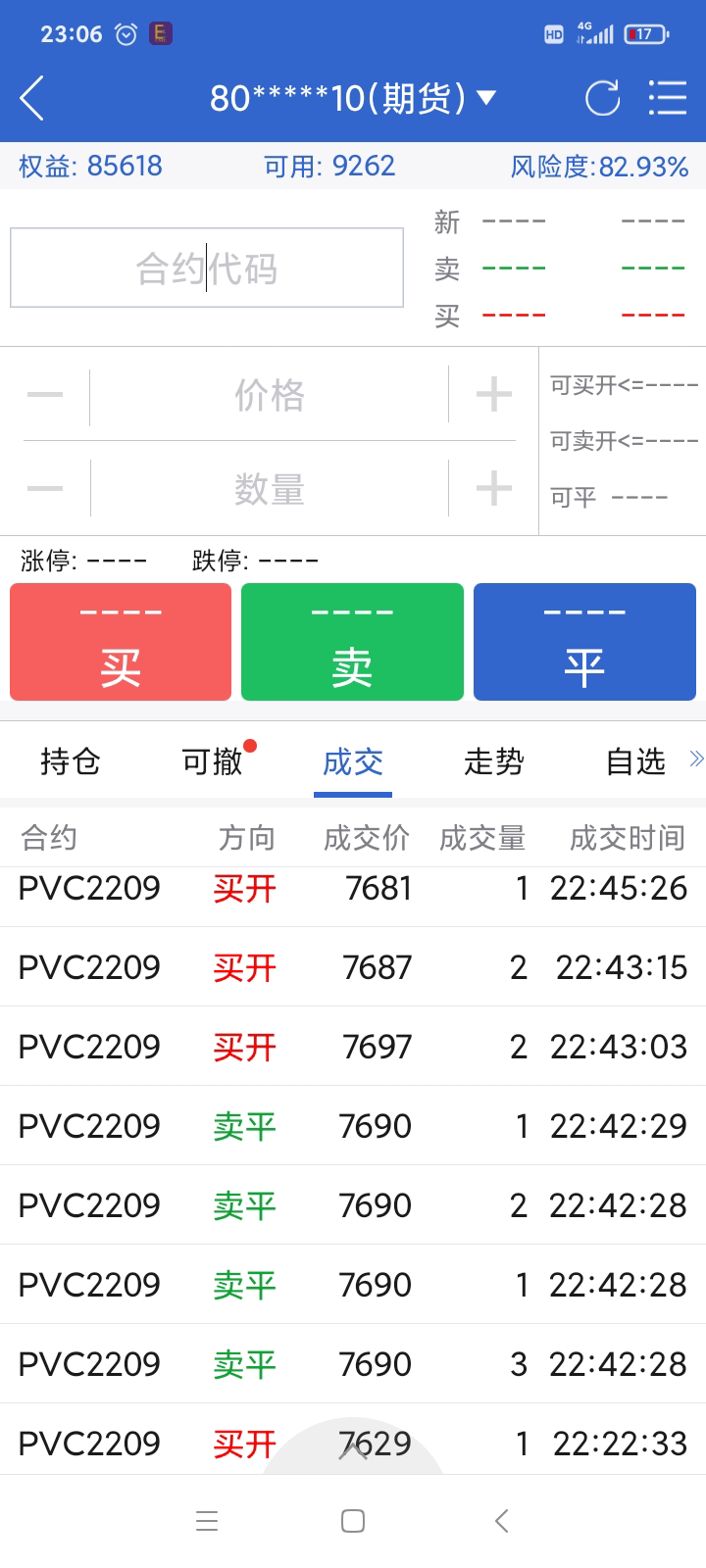Focus the 合约代码 contract code field
The image size is (706, 1568).
coord(207,268)
